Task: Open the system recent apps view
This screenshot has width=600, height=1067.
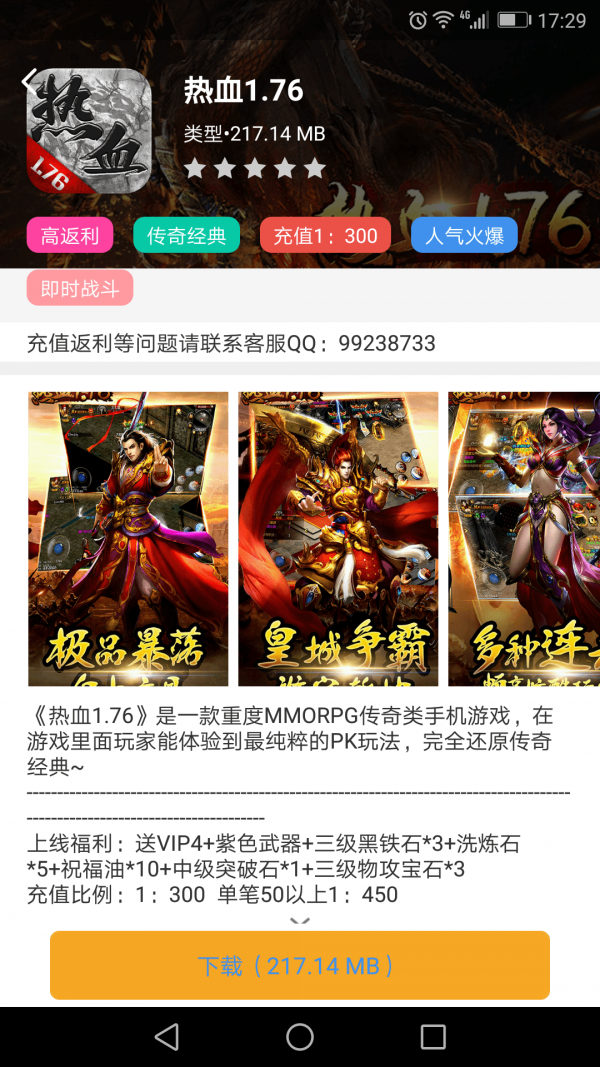Action: point(433,1037)
